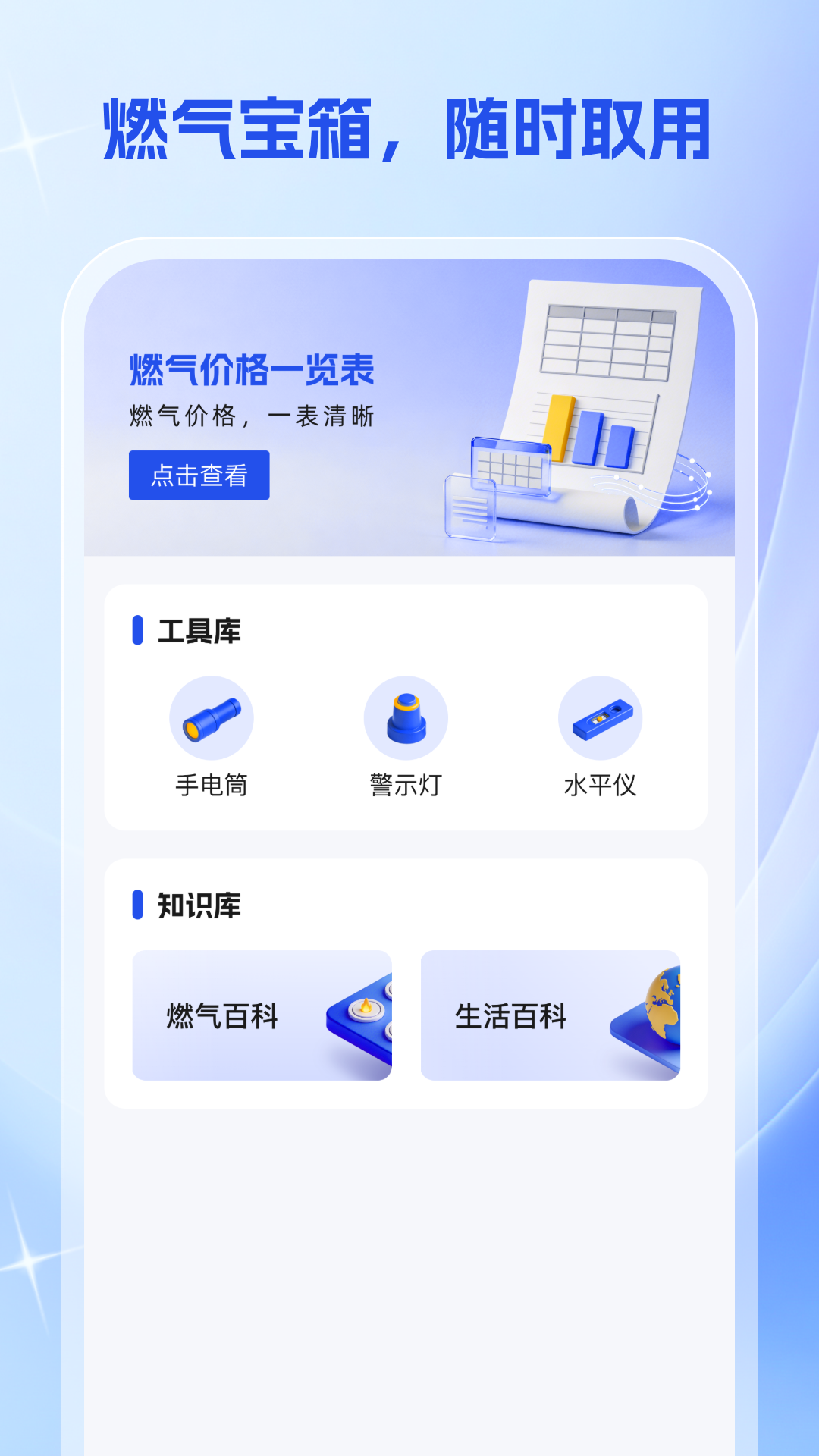The width and height of the screenshot is (819, 1456).
Task: Launch the 水平仪 level tool icon
Action: pos(601,718)
